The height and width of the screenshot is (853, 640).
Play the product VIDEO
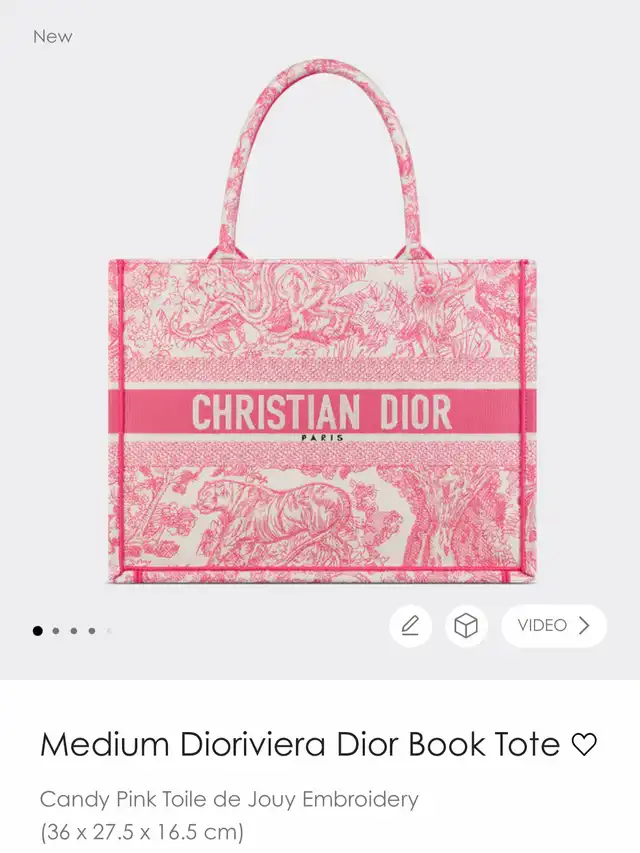click(554, 626)
